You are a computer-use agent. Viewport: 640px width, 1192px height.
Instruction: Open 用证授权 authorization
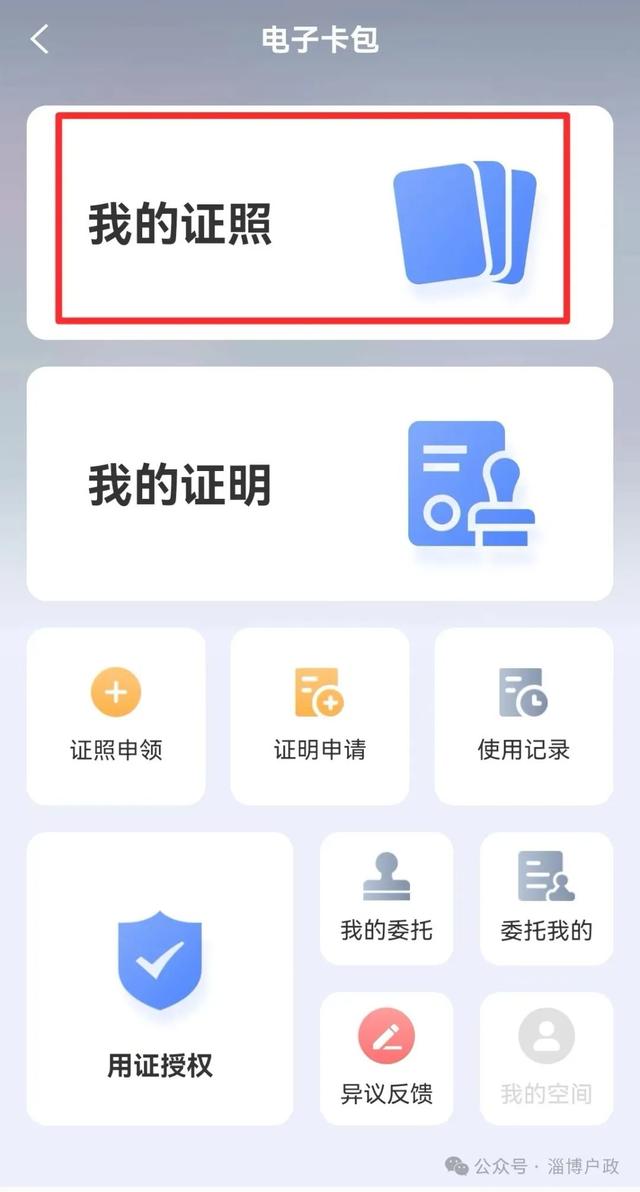pyautogui.click(x=160, y=978)
